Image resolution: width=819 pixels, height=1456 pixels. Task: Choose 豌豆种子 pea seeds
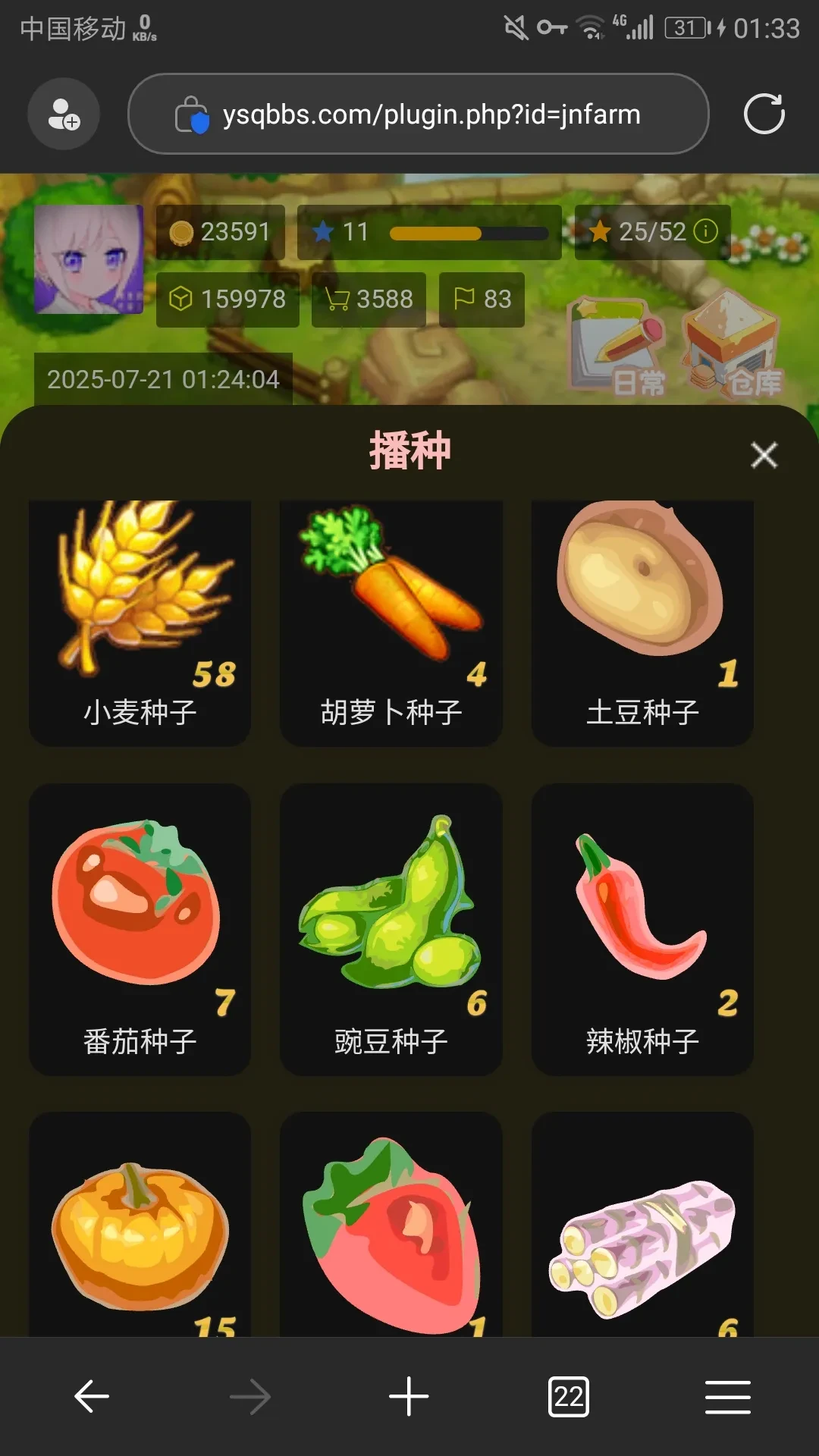pos(391,929)
